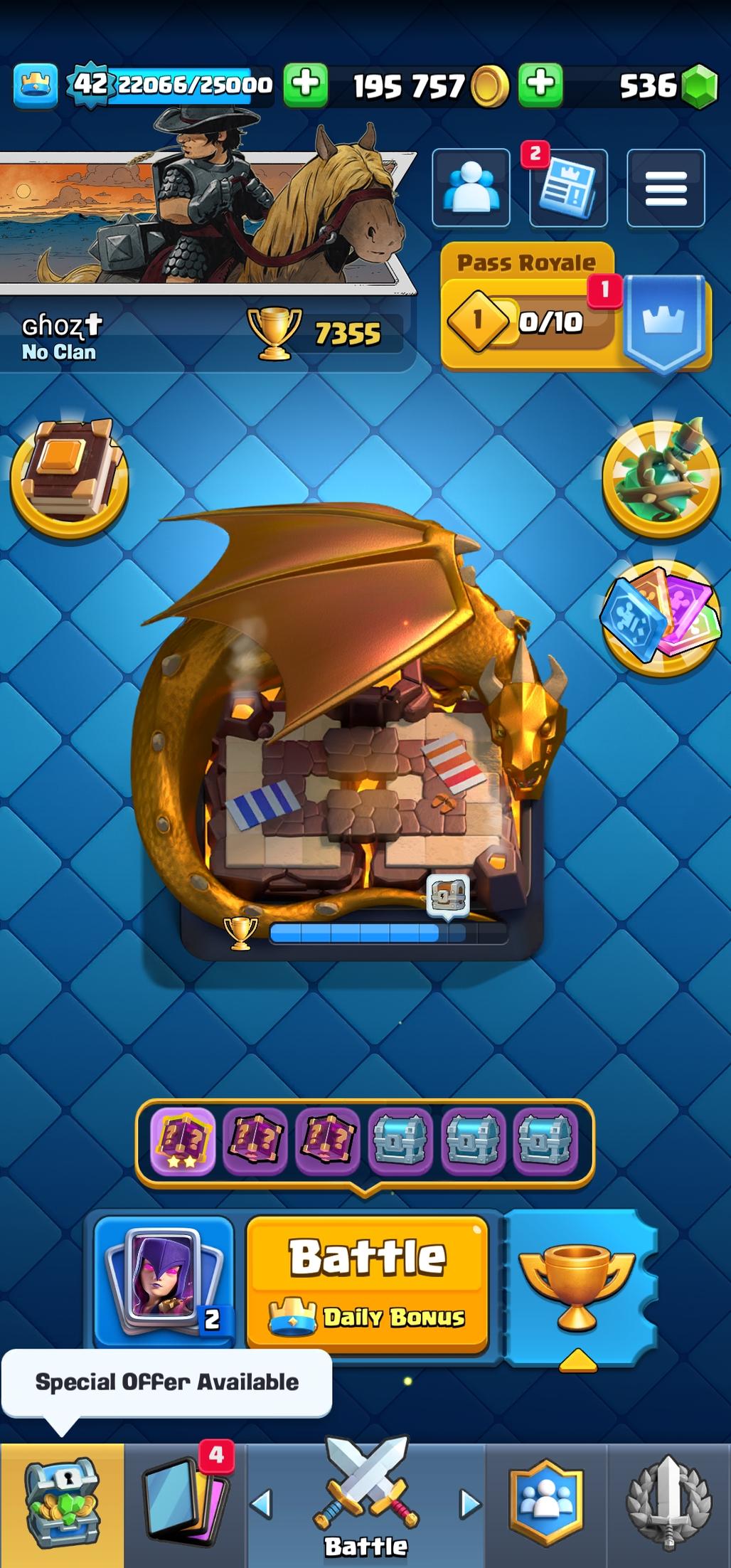
Task: Open the news feed icon
Action: click(x=568, y=188)
